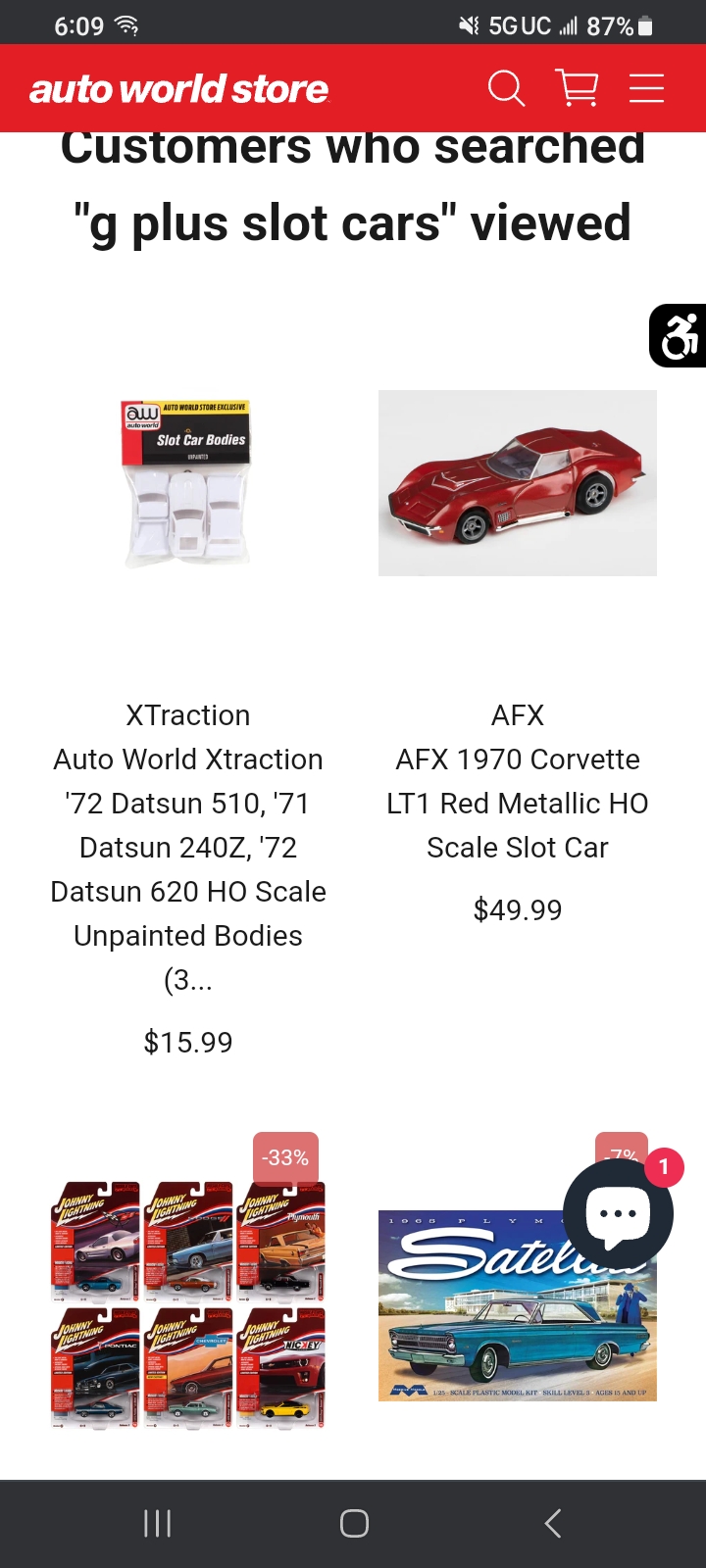
Task: Go to auto world store homepage
Action: coord(179,89)
